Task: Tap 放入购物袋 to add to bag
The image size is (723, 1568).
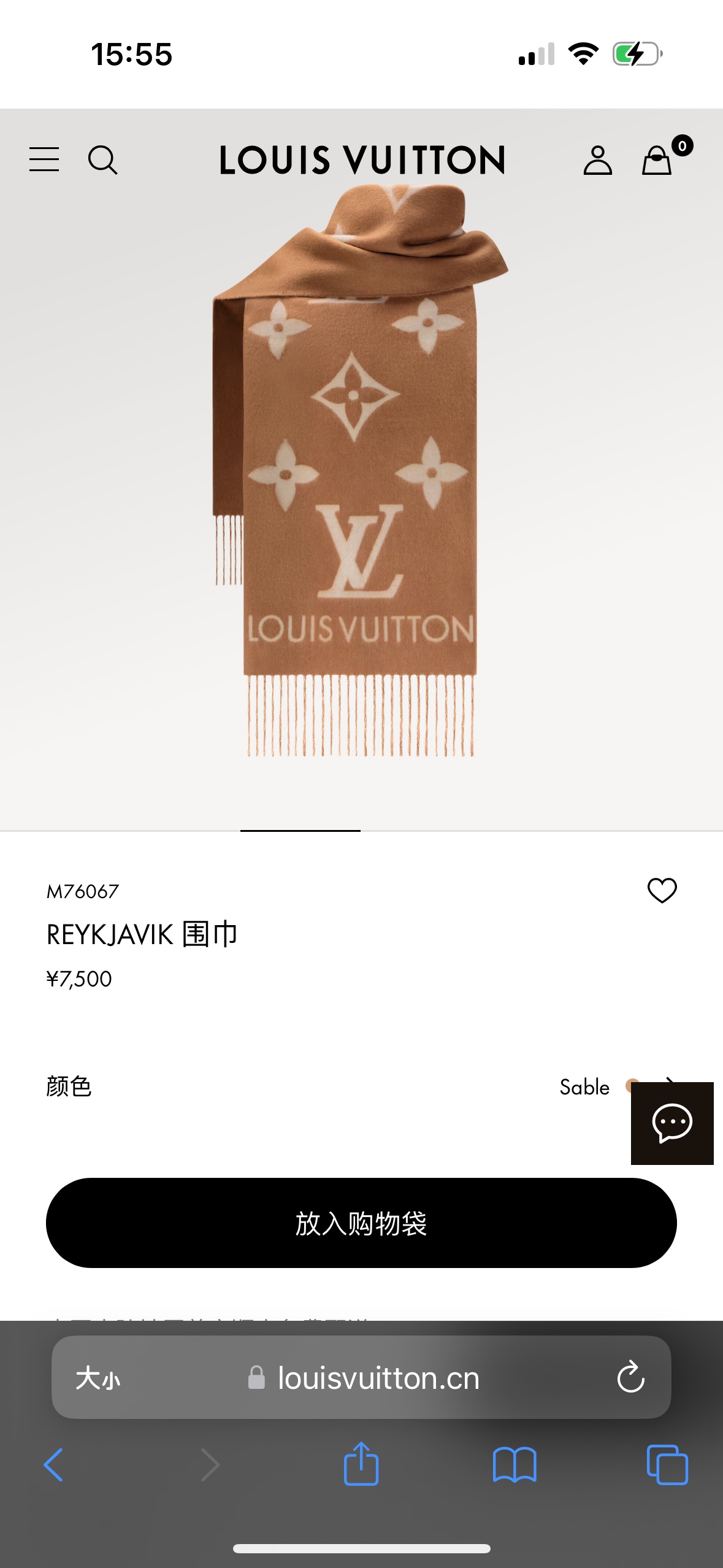Action: click(361, 1223)
